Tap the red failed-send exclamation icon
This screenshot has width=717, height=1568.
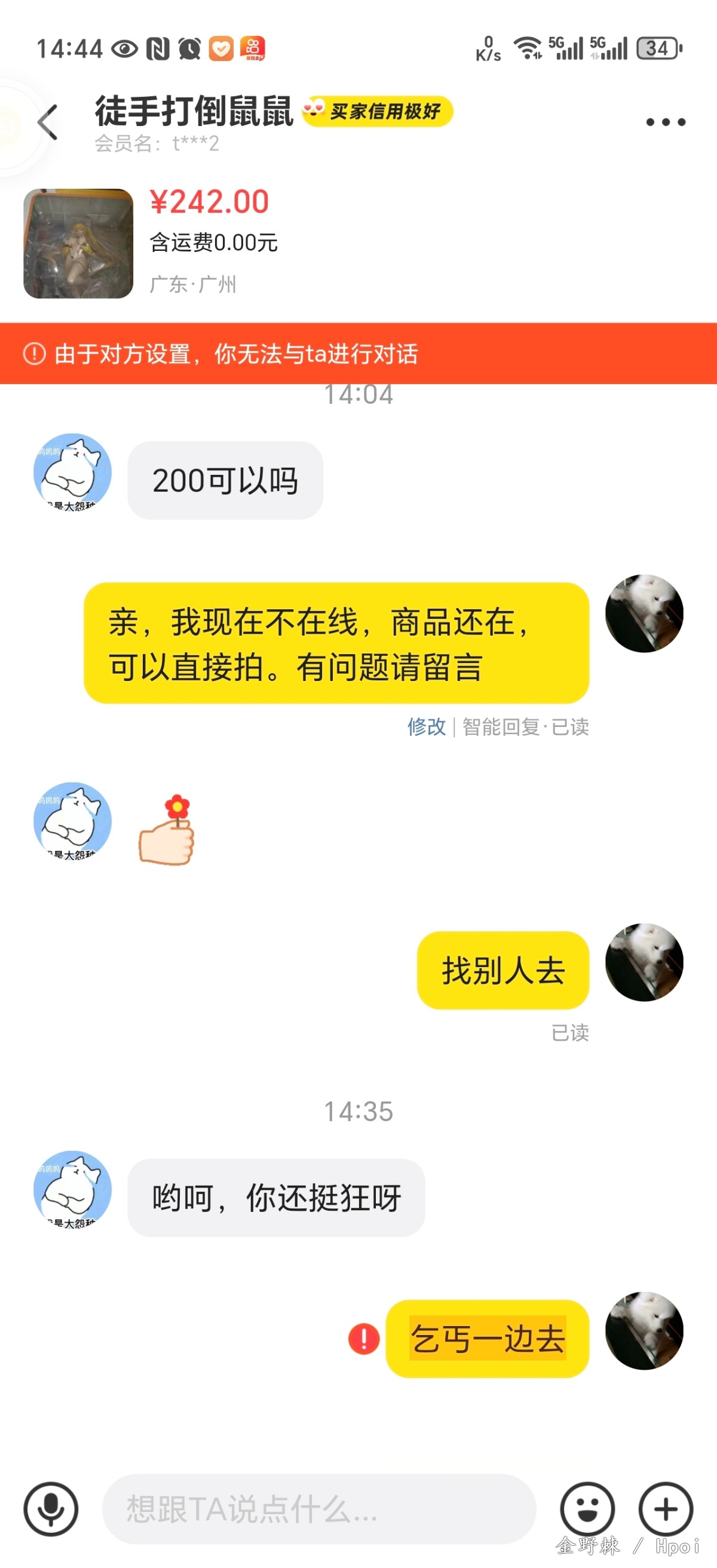pos(364,1339)
